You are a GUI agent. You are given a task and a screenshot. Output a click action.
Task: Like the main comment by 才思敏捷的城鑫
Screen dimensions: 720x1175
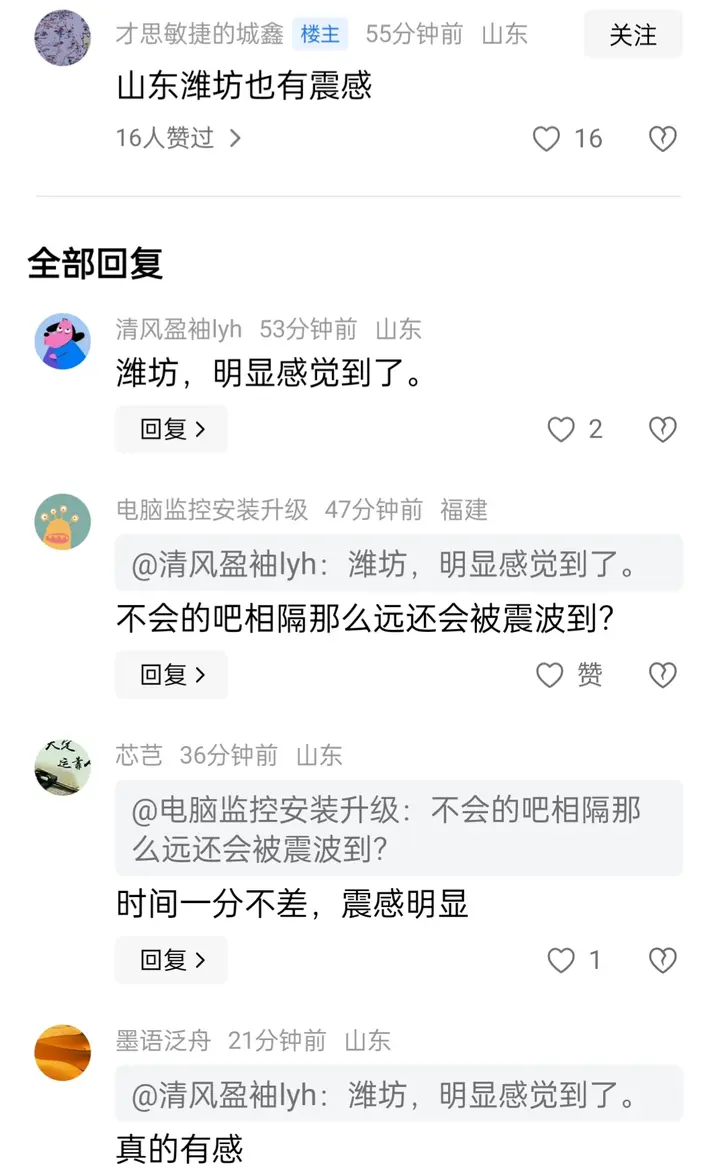click(547, 138)
